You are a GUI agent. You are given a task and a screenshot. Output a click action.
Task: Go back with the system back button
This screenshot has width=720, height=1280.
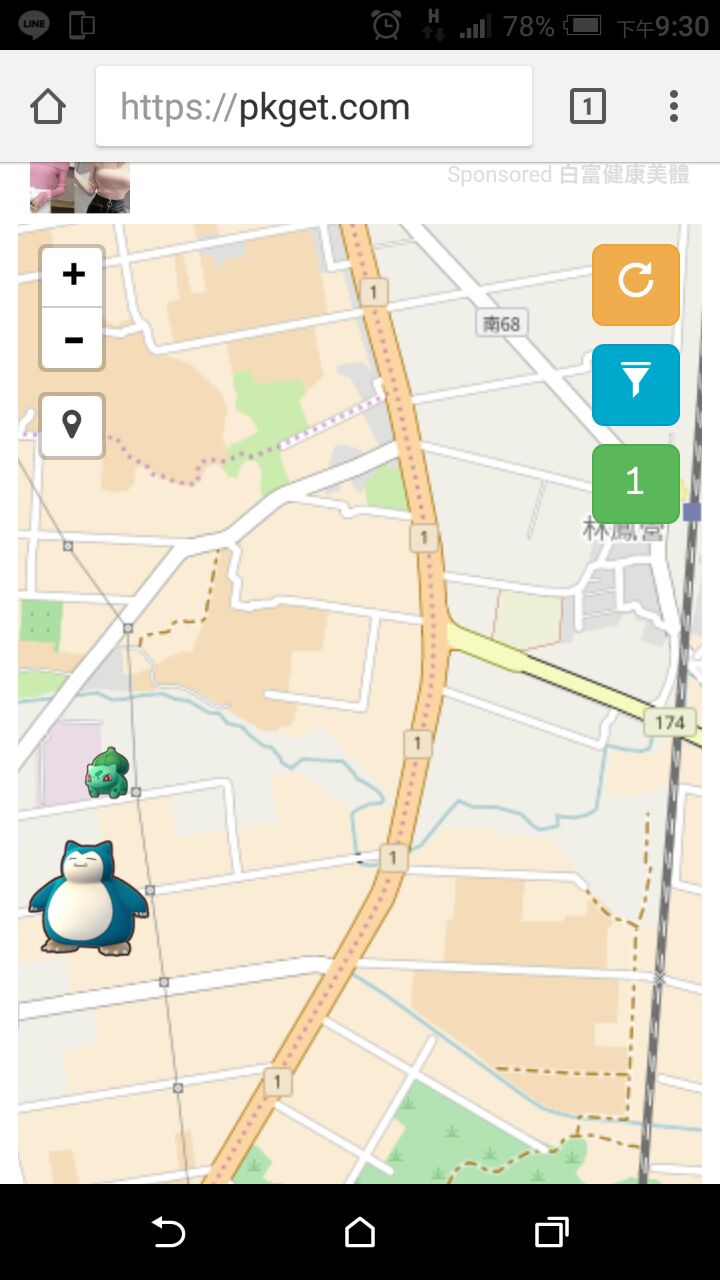[168, 1232]
